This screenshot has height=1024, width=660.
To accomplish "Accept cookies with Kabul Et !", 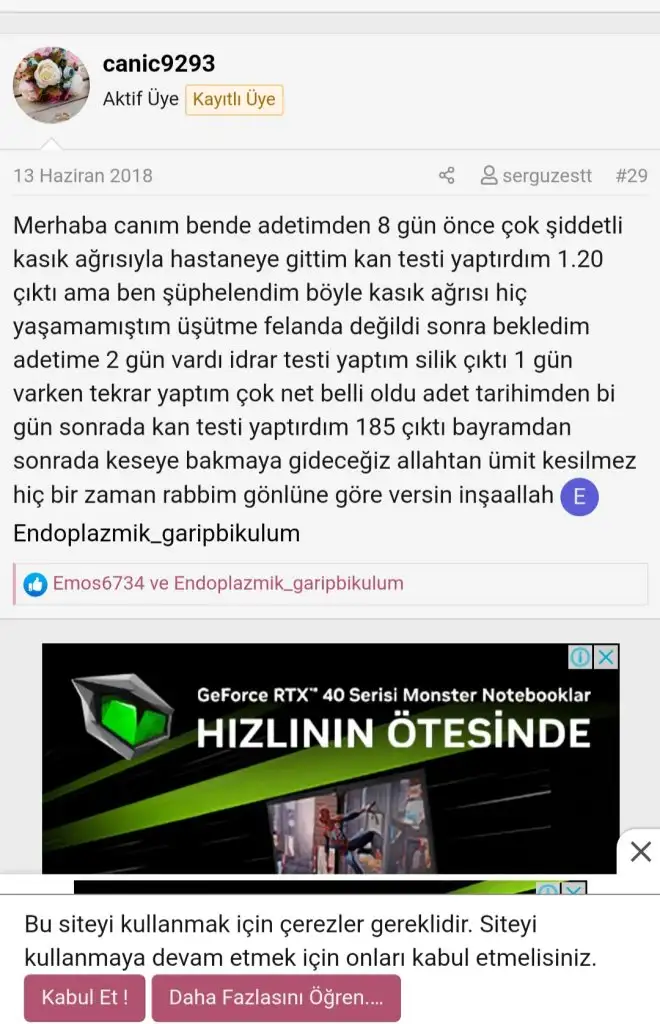I will pyautogui.click(x=85, y=998).
